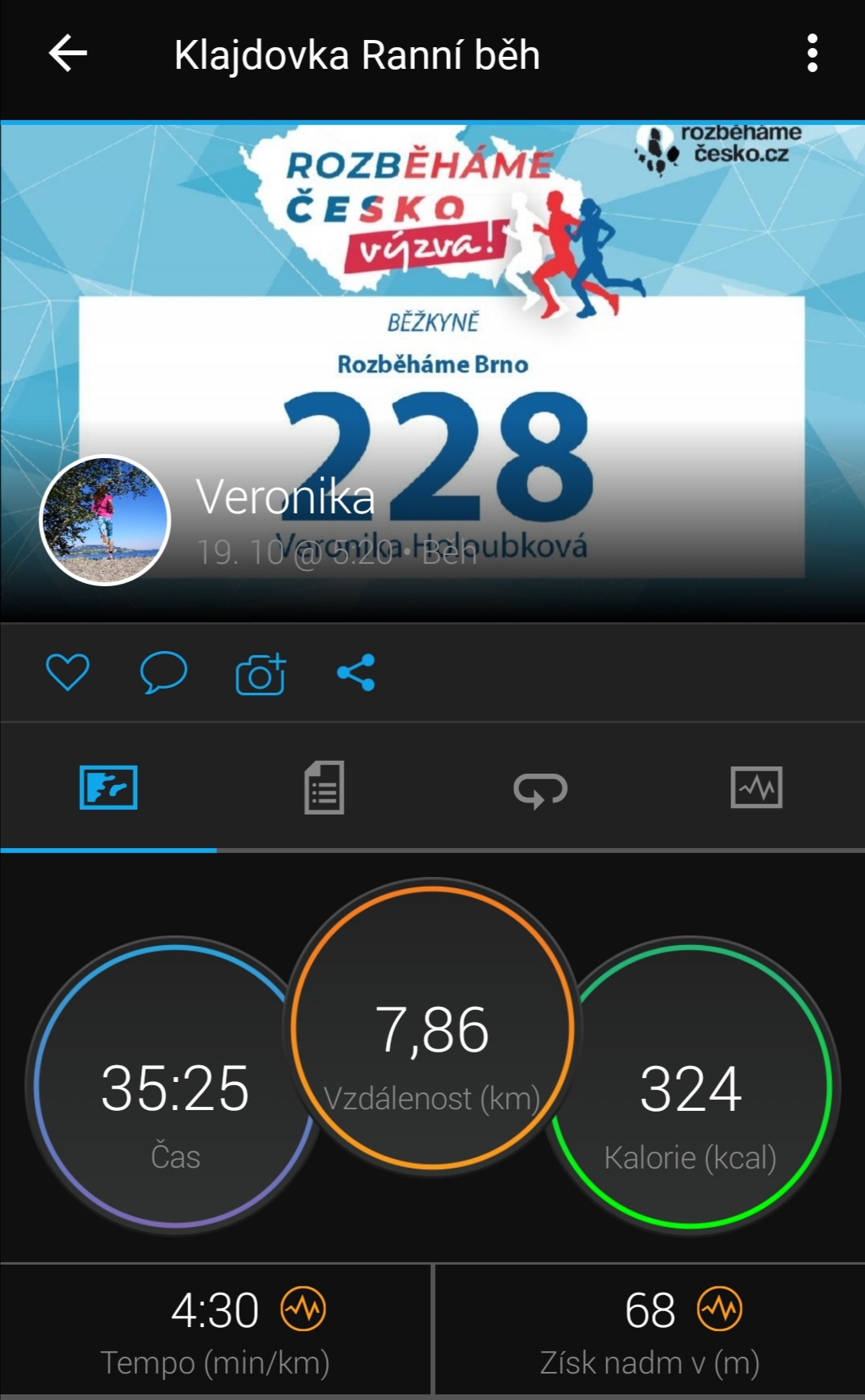Go back using the arrow icon
This screenshot has height=1400, width=865.
pyautogui.click(x=67, y=54)
